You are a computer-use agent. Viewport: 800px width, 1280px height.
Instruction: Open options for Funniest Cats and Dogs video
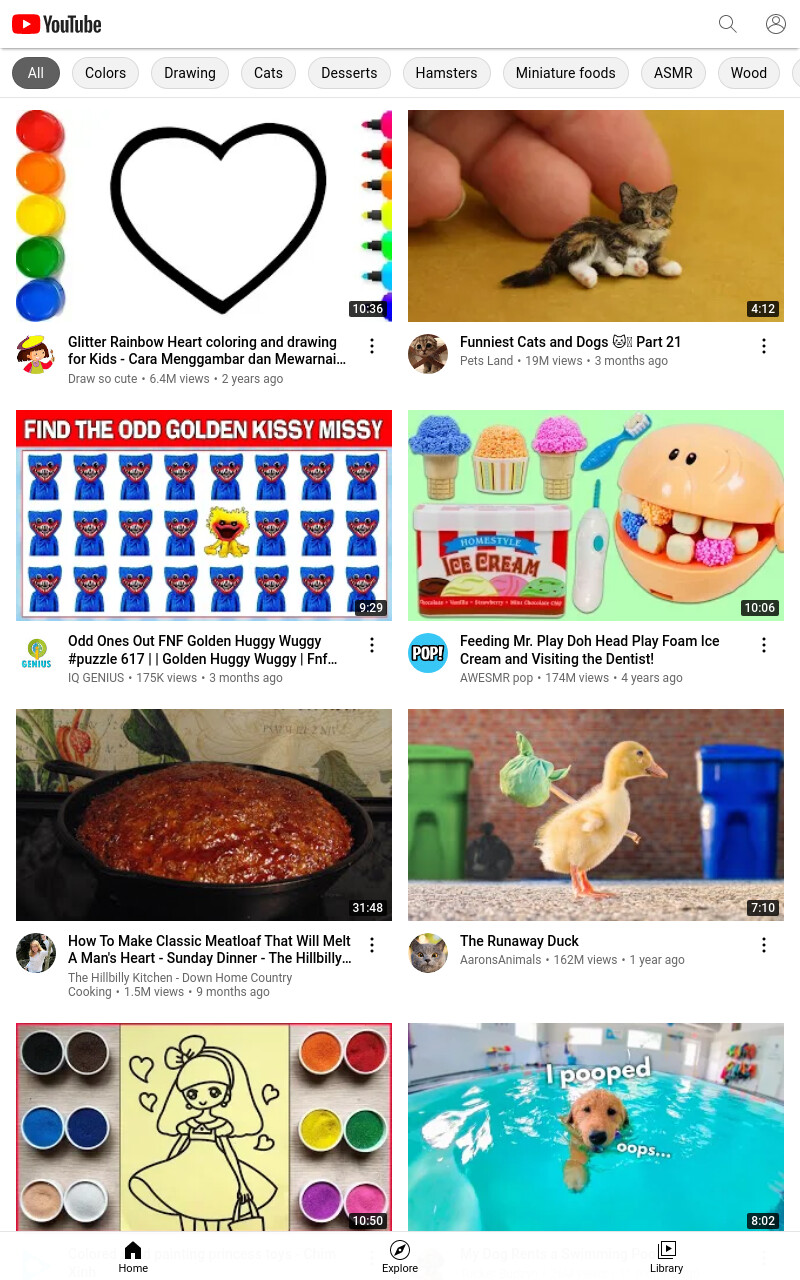tap(764, 346)
